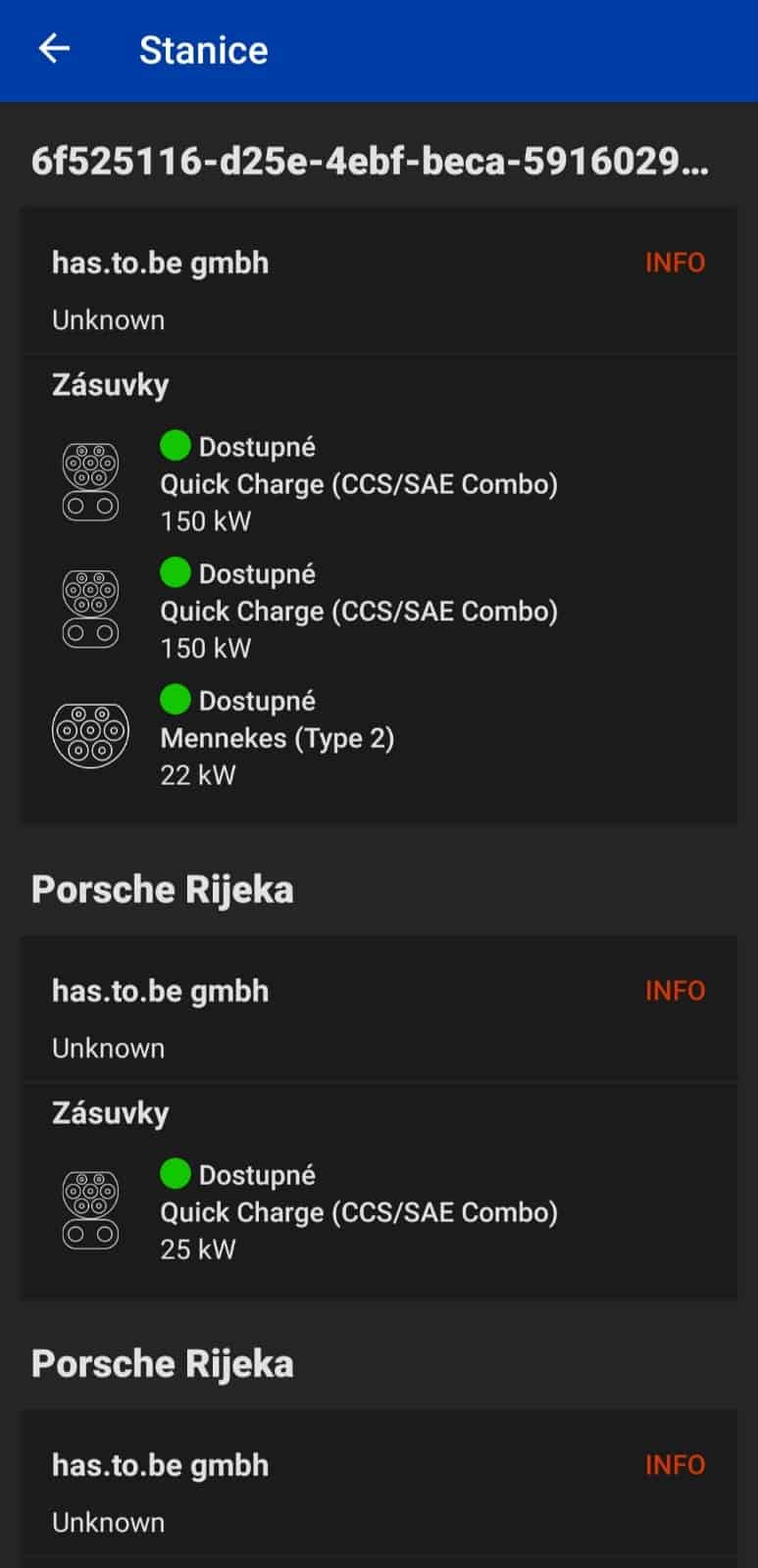This screenshot has width=758, height=1568.
Task: Select the 25 kW Quick Charge socket
Action: tap(379, 1211)
